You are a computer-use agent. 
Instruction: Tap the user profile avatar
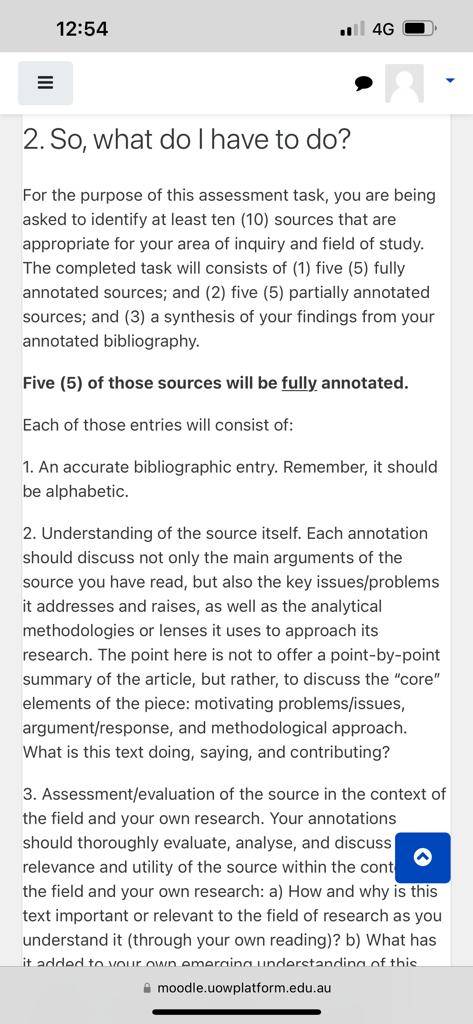pyautogui.click(x=404, y=83)
